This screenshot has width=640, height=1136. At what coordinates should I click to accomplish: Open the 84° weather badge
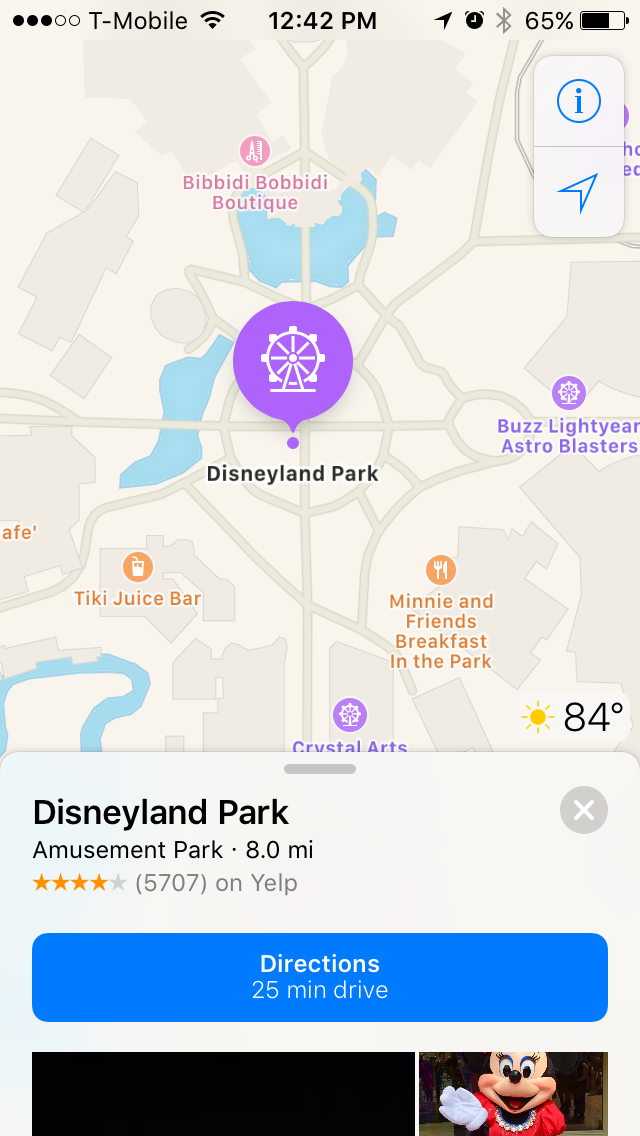[x=574, y=717]
